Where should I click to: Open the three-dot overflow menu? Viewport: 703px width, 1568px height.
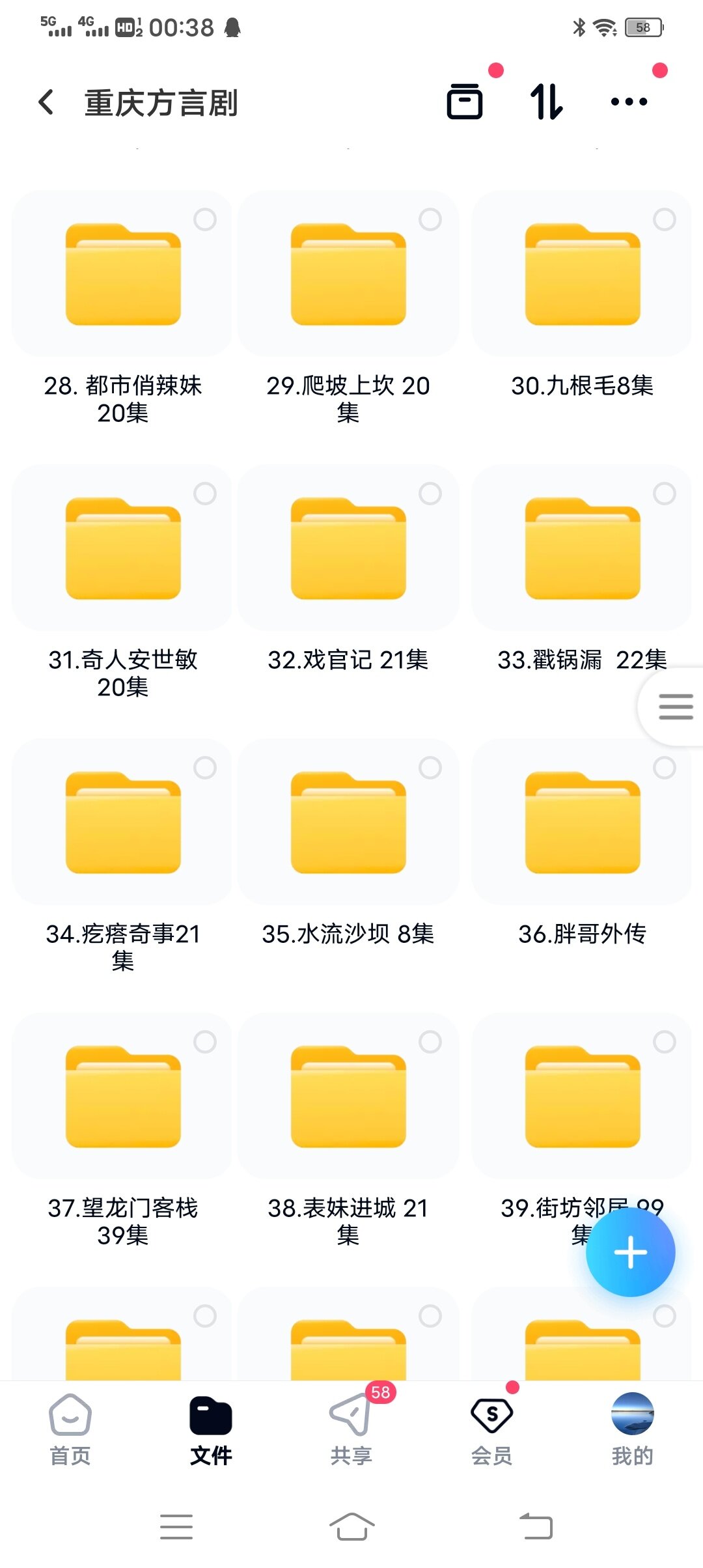tap(629, 102)
